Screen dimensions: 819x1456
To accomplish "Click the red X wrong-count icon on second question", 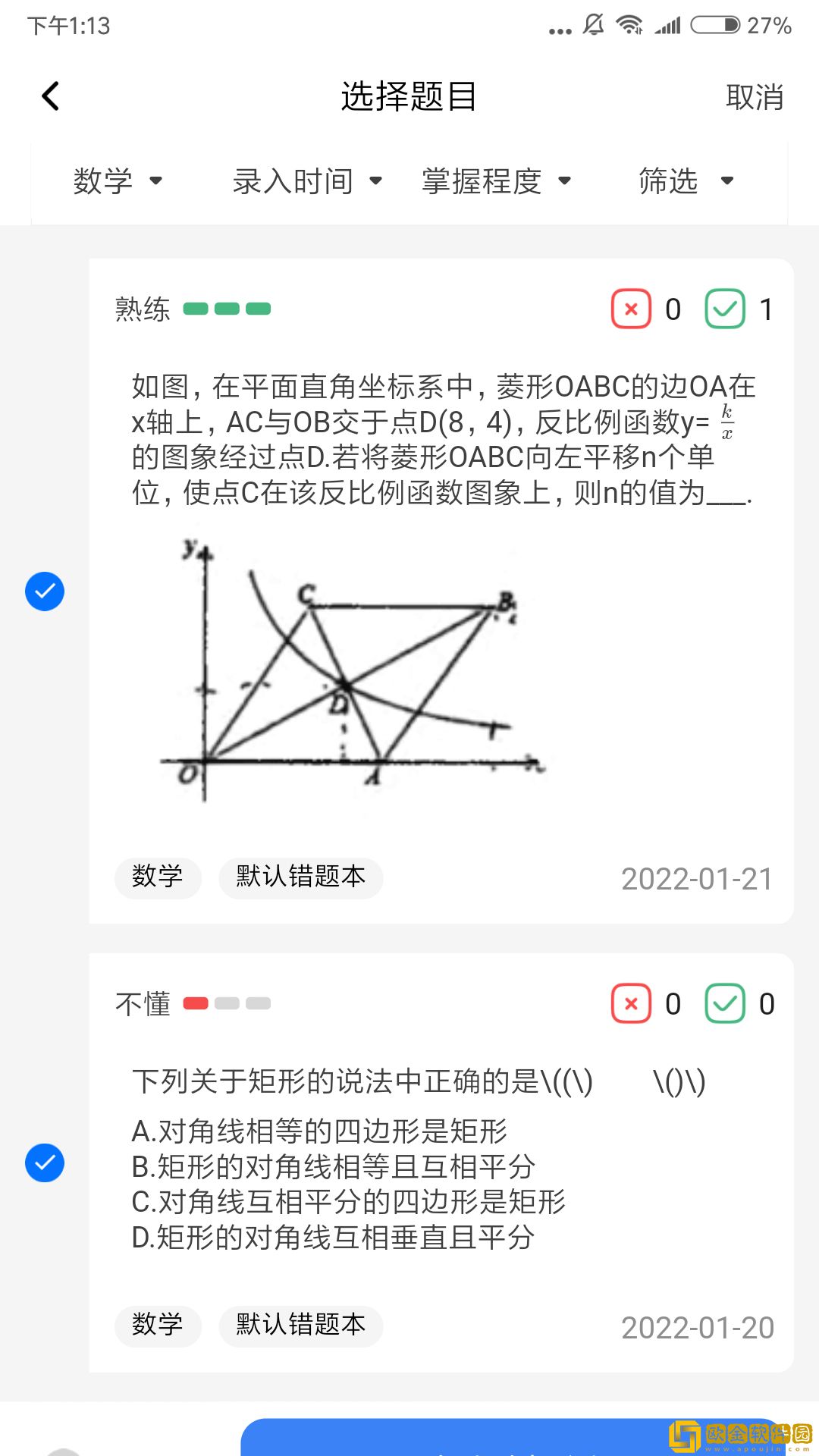I will tap(630, 1003).
